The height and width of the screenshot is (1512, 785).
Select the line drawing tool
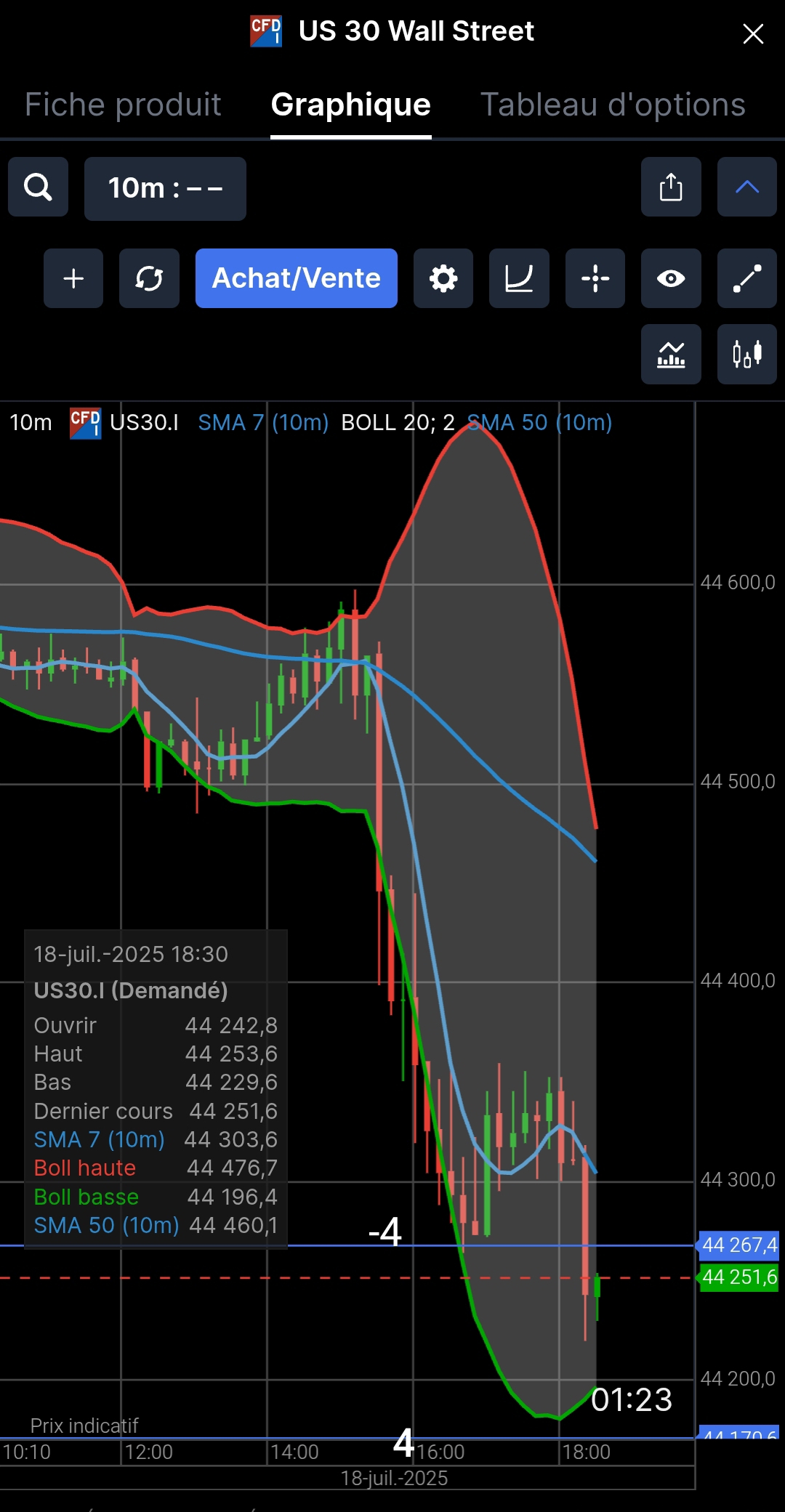point(746,278)
